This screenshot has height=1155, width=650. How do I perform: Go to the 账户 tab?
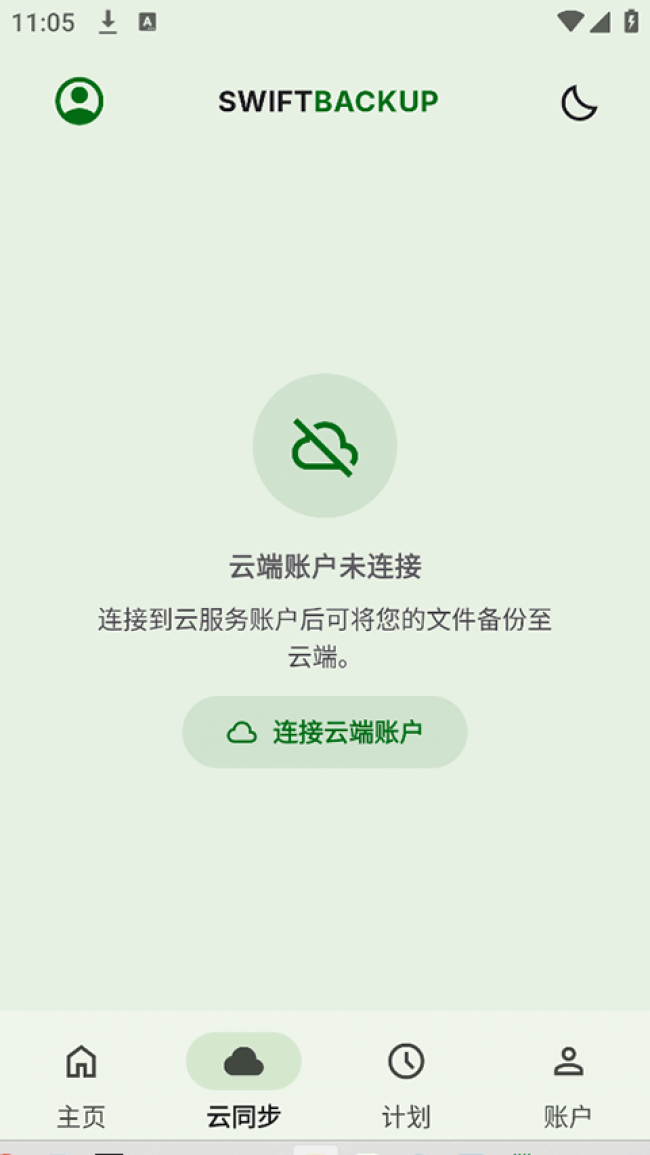pos(568,1084)
